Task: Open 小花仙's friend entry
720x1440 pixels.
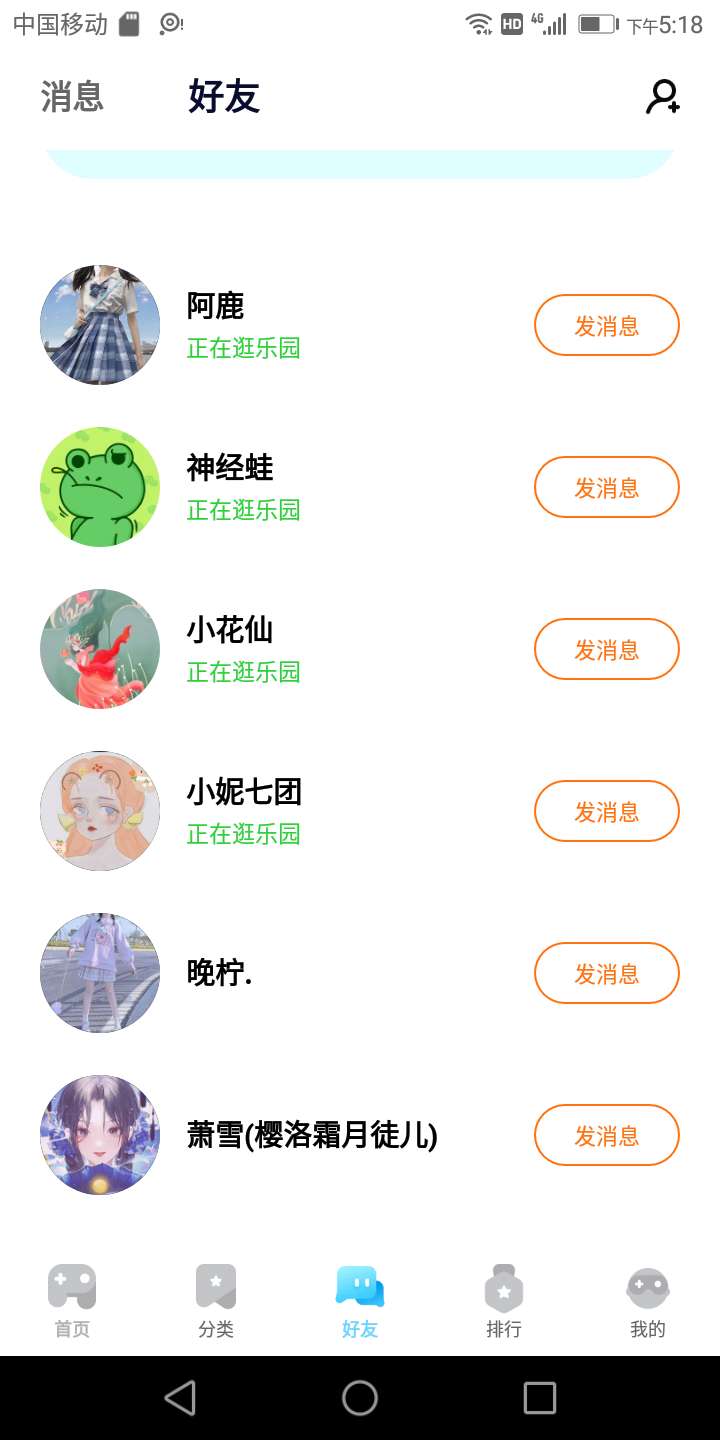Action: pyautogui.click(x=230, y=649)
